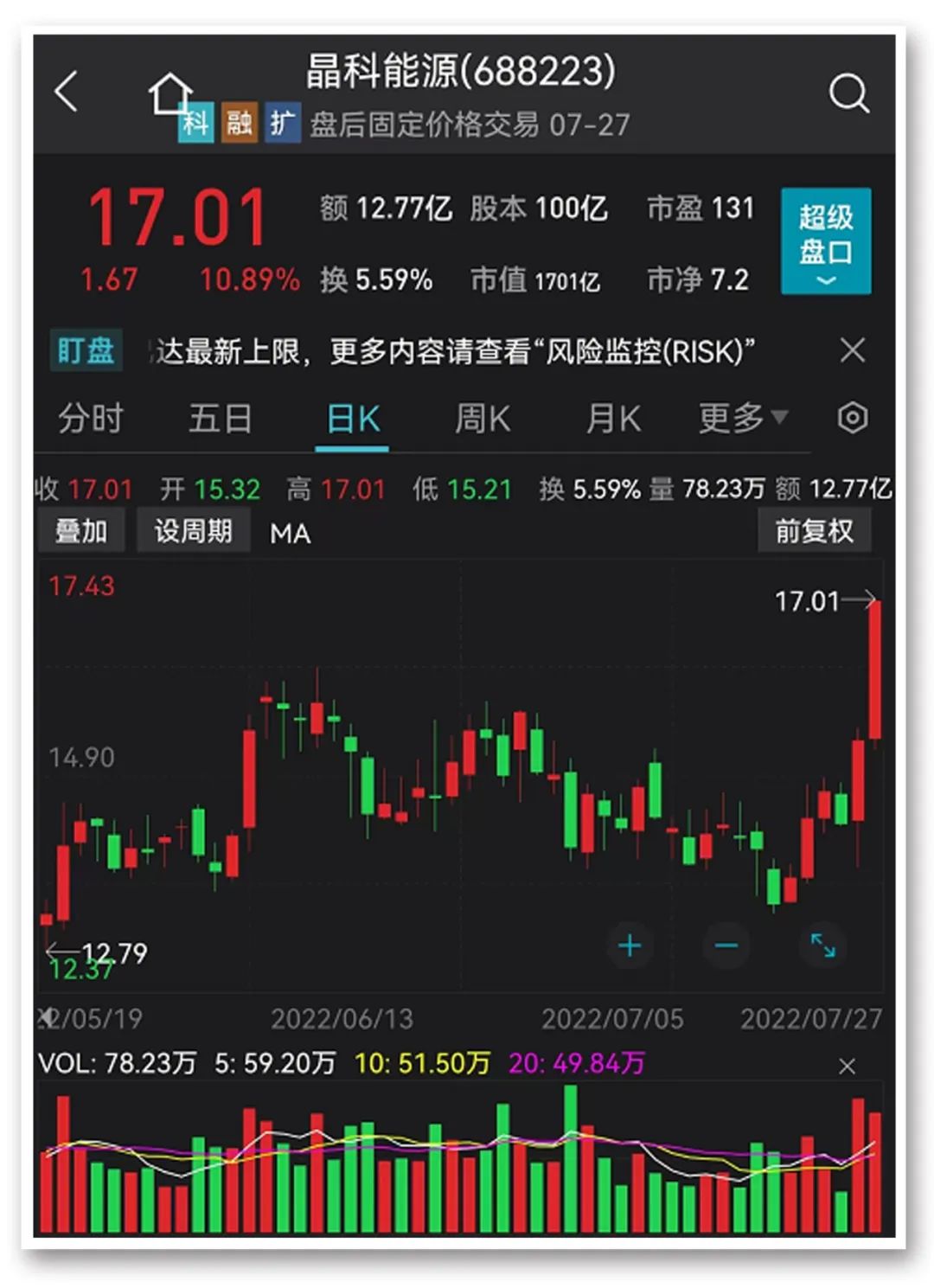This screenshot has width=934, height=1288.
Task: Go back using the top-left arrow
Action: [x=66, y=92]
